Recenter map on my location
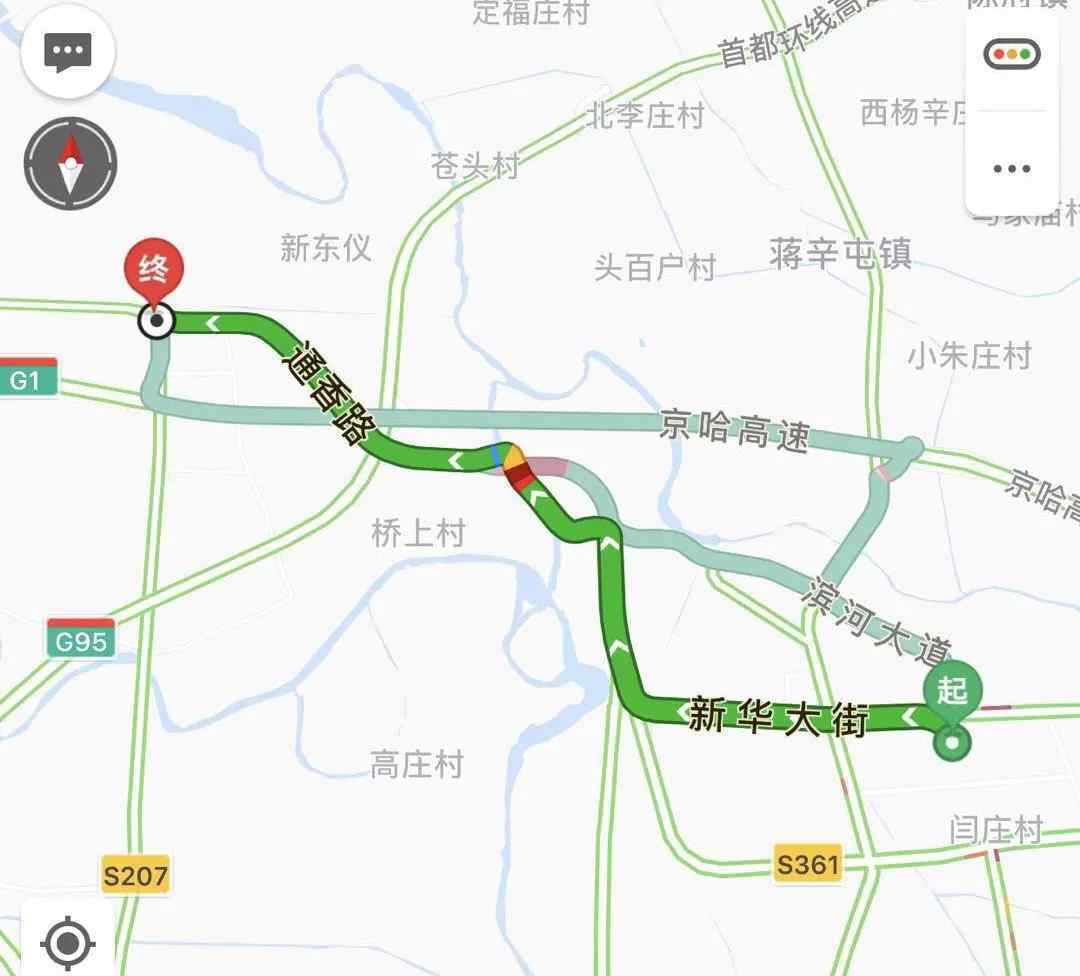Screen dimensions: 1080x976 (67, 942)
